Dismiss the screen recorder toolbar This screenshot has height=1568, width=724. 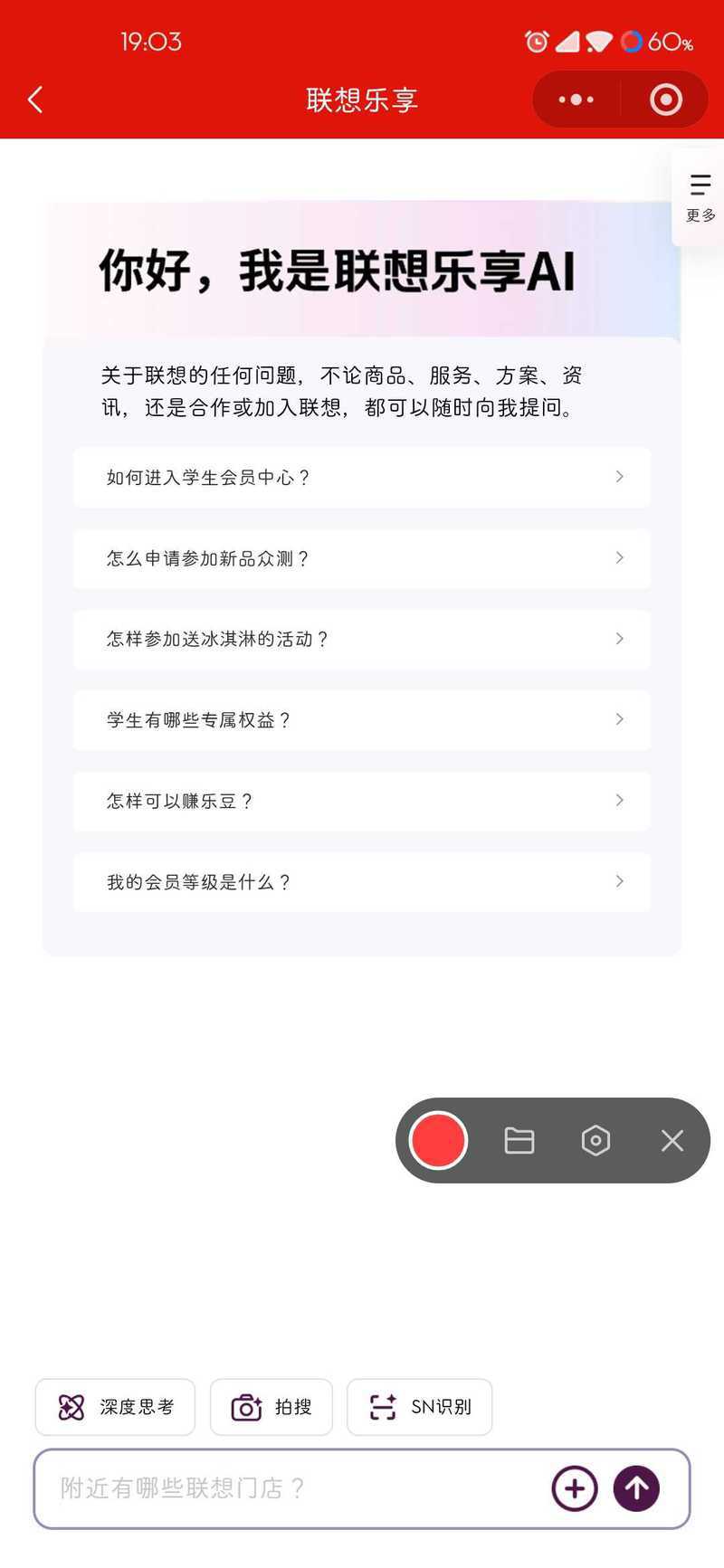[x=672, y=1140]
